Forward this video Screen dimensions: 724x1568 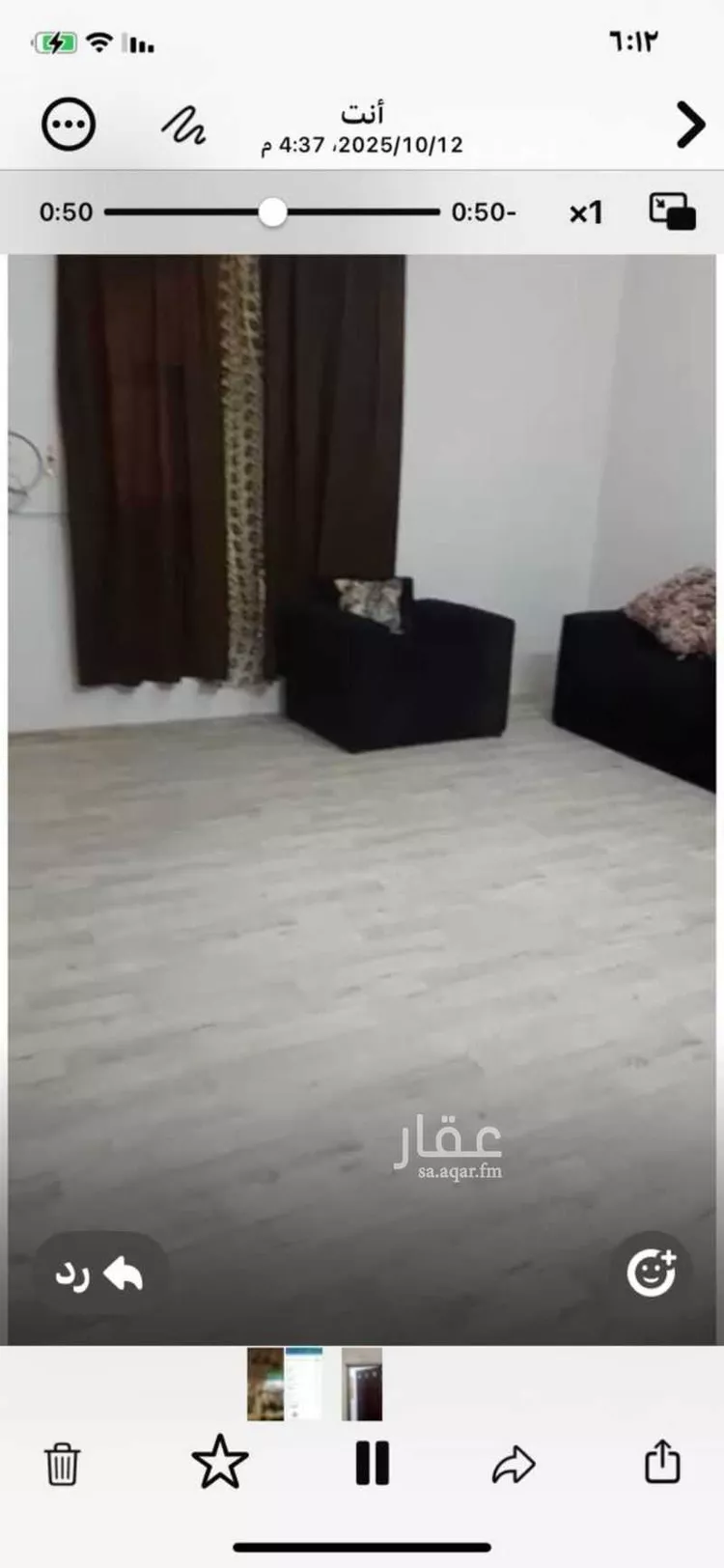(513, 1464)
